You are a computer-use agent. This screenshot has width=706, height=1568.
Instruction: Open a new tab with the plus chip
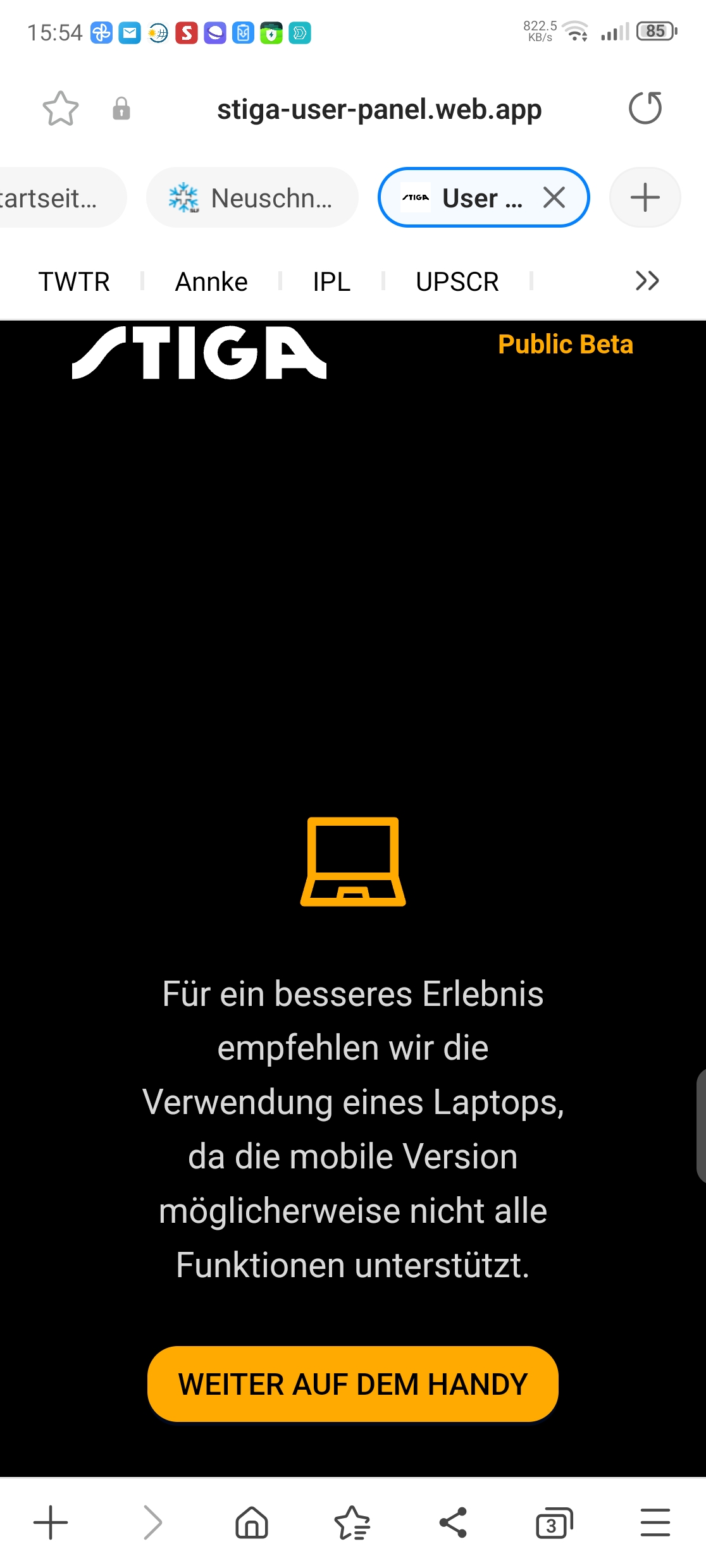(x=645, y=197)
